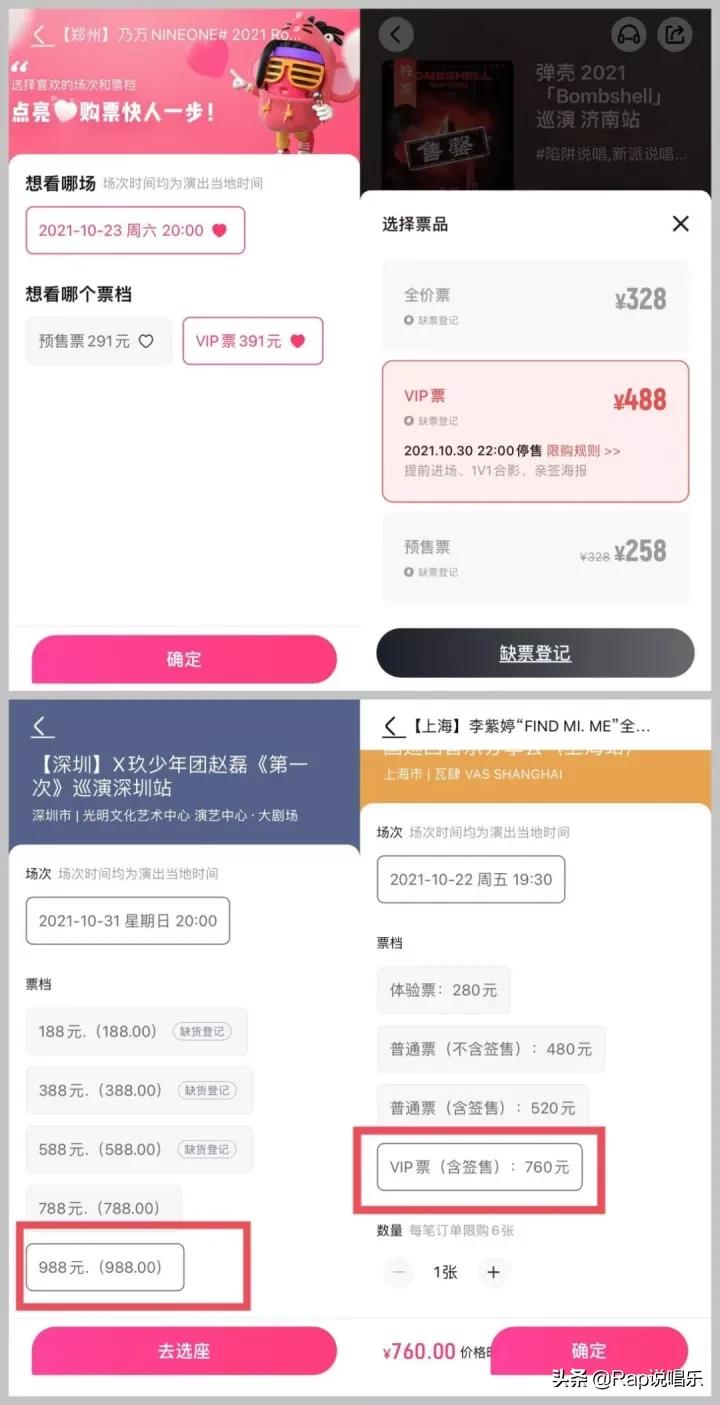The width and height of the screenshot is (720, 1405).
Task: Toggle the heart on VIP票 391元
Action: (x=296, y=341)
